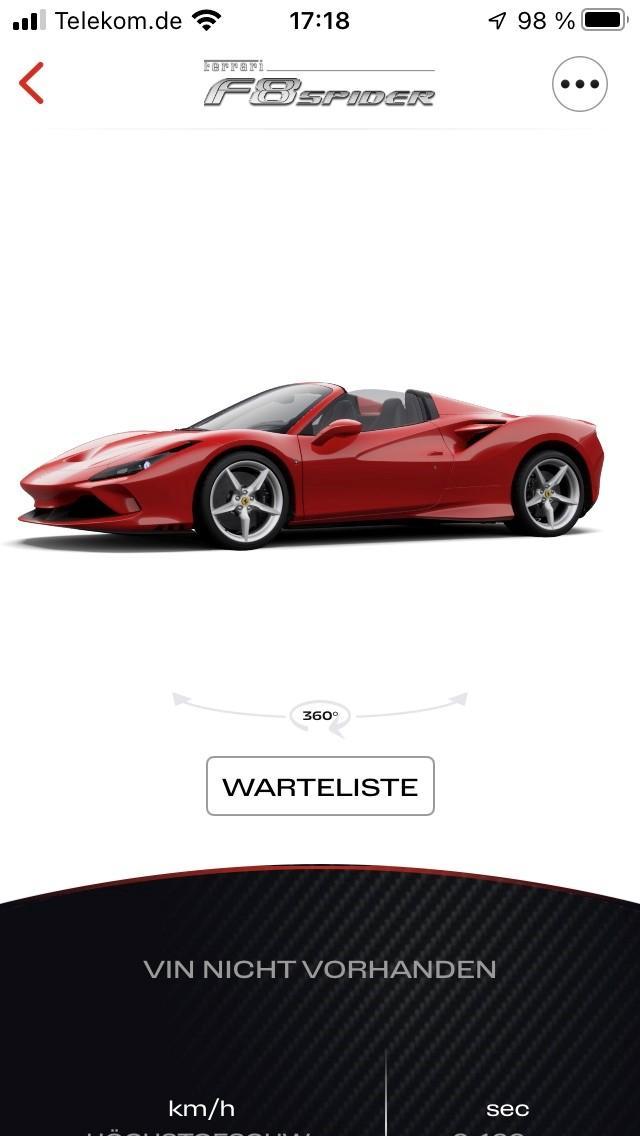Screen dimensions: 640x1136
Task: Tap the WARTELISTE button
Action: pyautogui.click(x=320, y=786)
